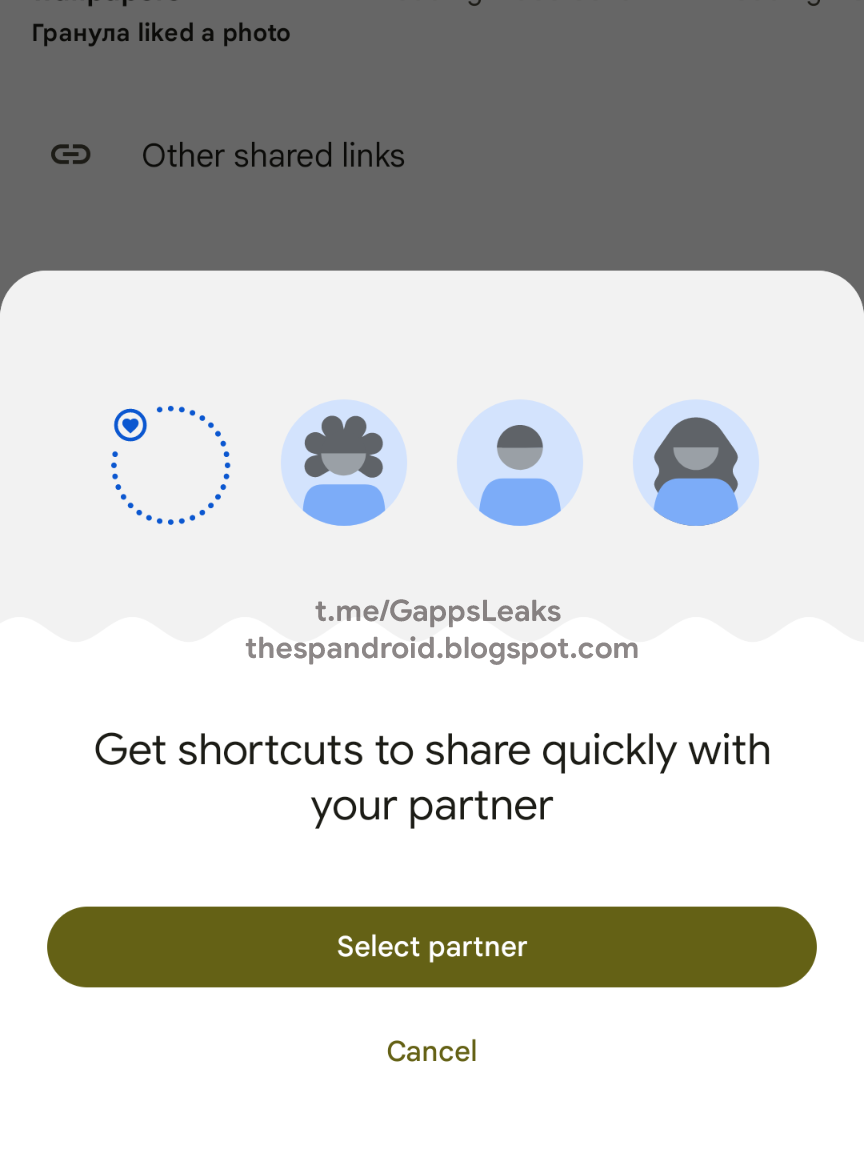Viewport: 864px width, 1153px height.
Task: Tap the Other shared links row label
Action: [273, 155]
